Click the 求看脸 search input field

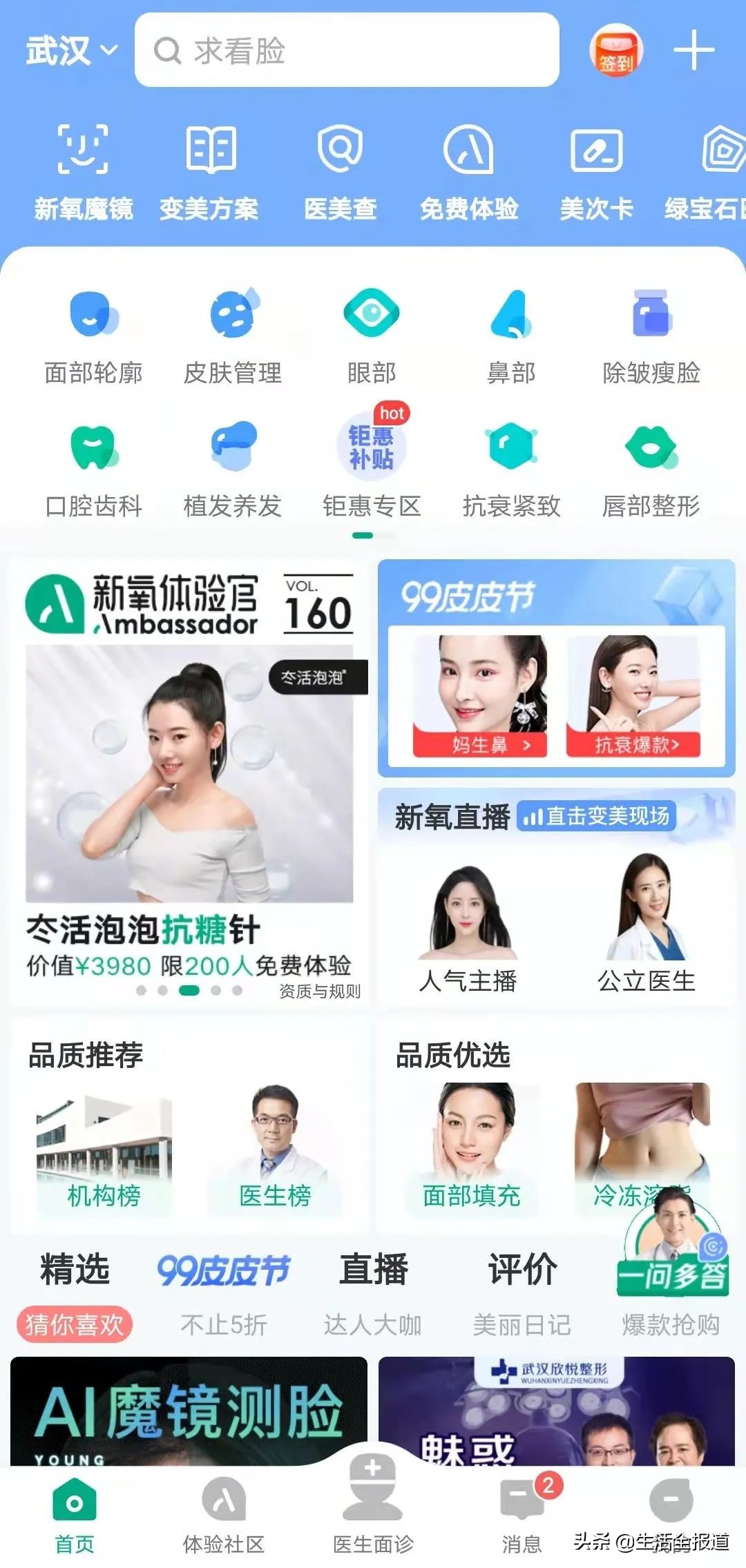[345, 52]
